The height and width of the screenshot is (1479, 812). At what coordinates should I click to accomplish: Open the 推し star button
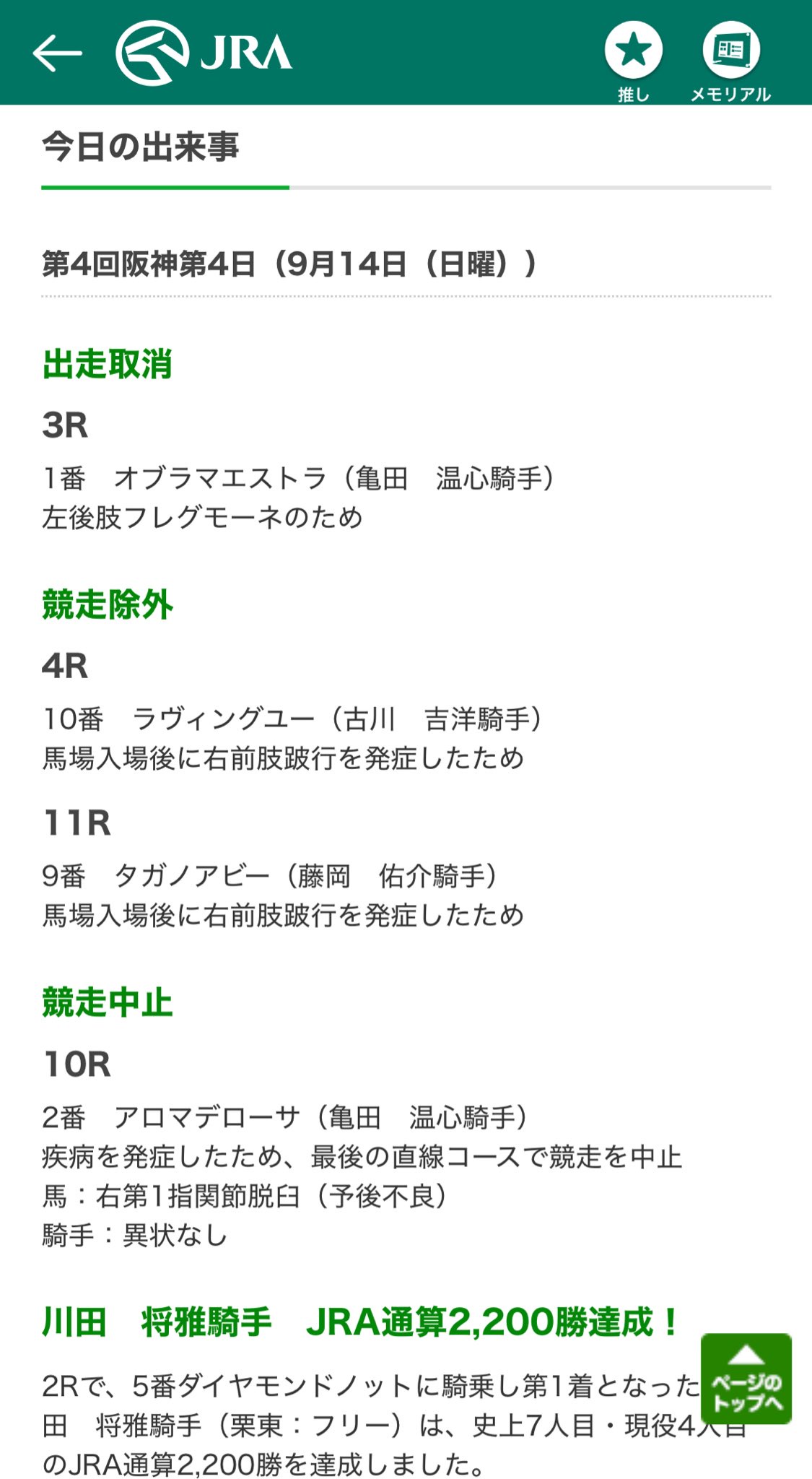(633, 61)
